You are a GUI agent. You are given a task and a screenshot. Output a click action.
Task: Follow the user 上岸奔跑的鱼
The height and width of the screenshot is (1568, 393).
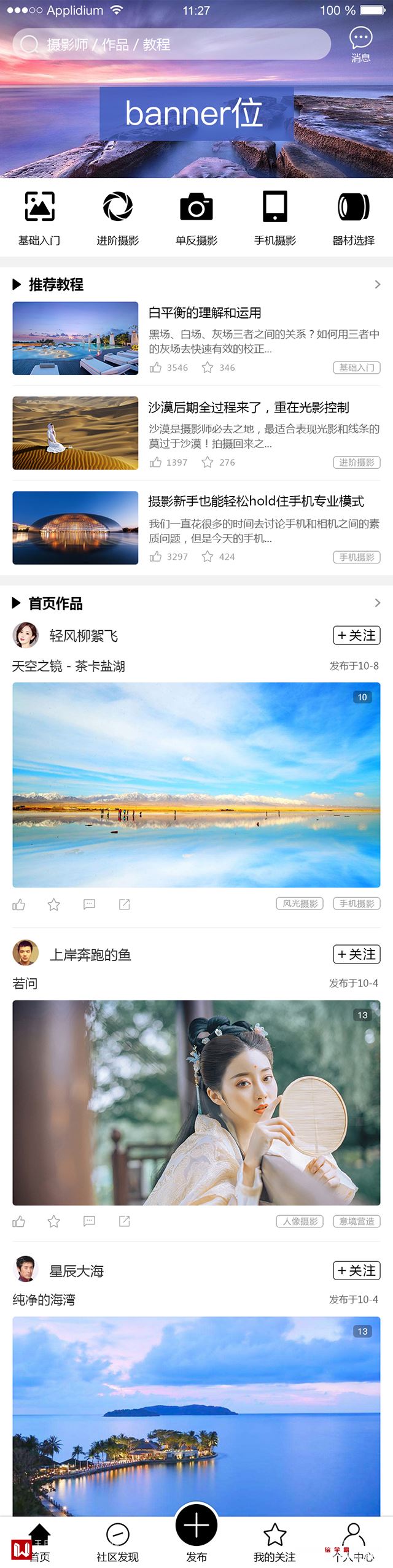click(x=356, y=954)
